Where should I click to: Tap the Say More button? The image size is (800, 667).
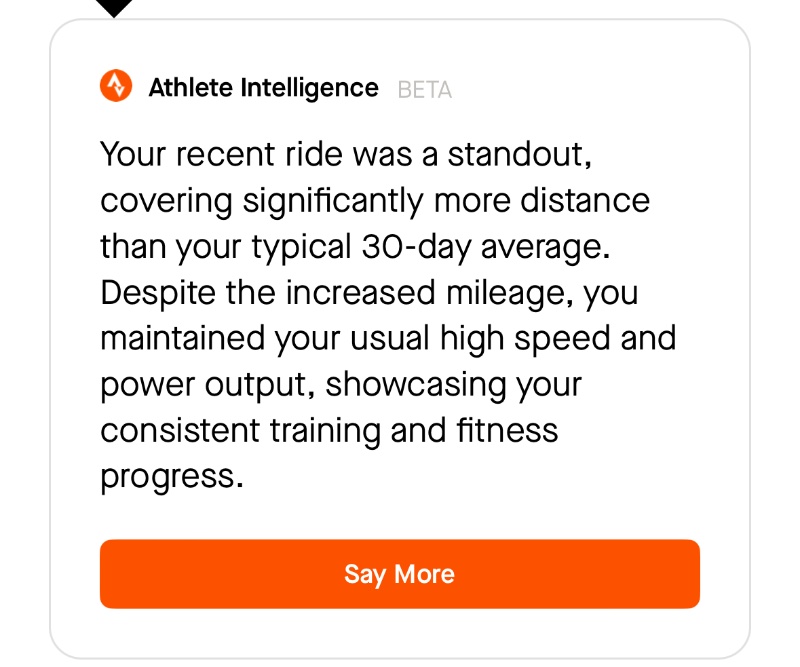tap(399, 574)
